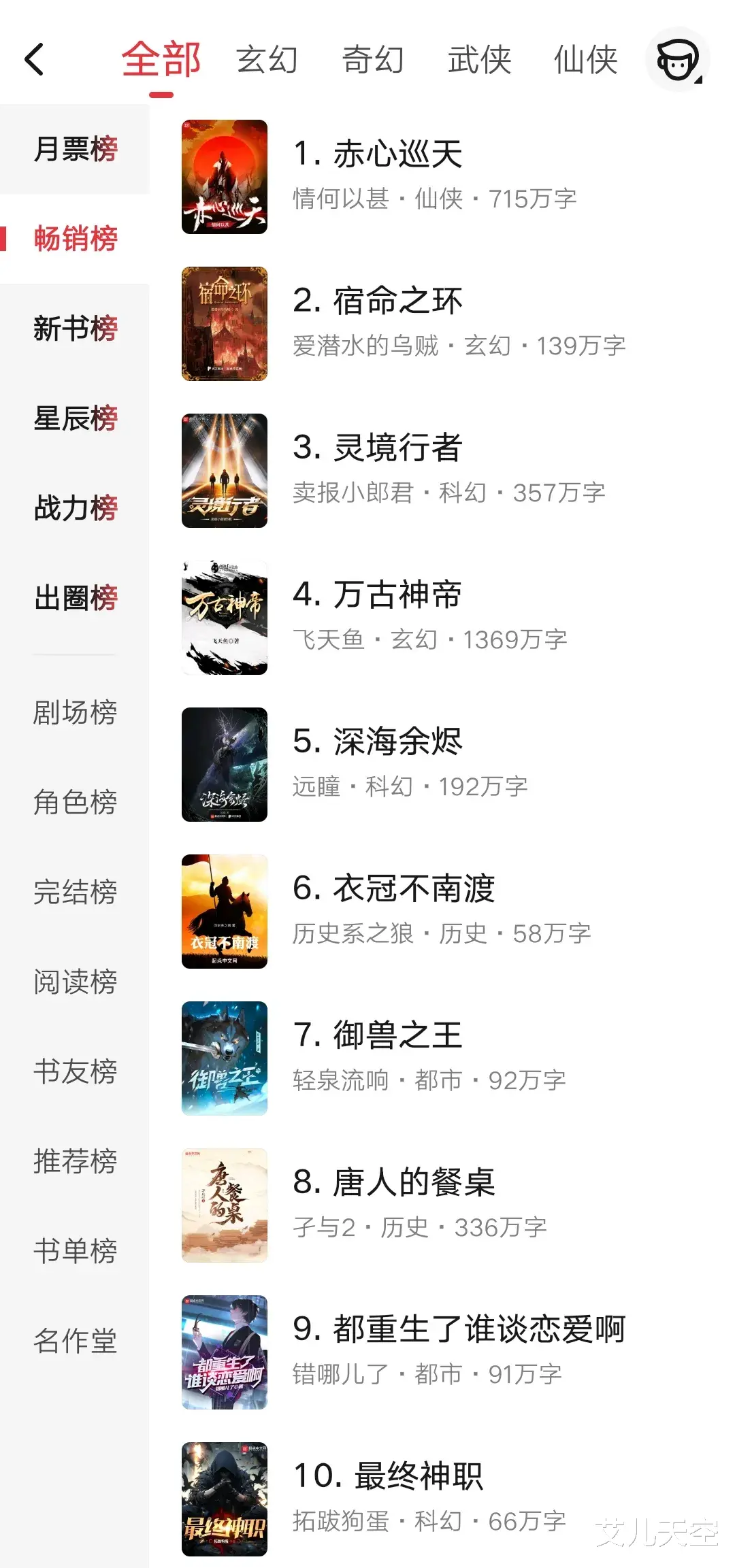View the 星辰榜 ranking
The width and height of the screenshot is (735, 1568).
point(75,418)
